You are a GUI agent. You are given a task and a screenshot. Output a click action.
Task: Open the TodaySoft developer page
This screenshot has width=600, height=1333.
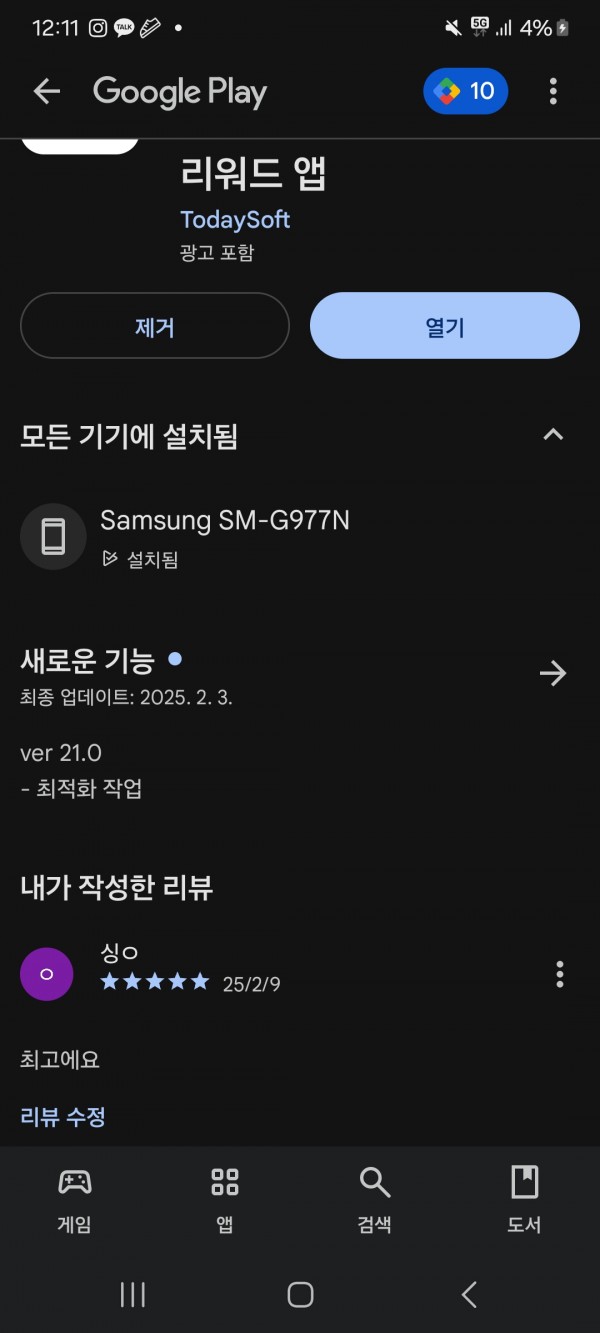(235, 219)
